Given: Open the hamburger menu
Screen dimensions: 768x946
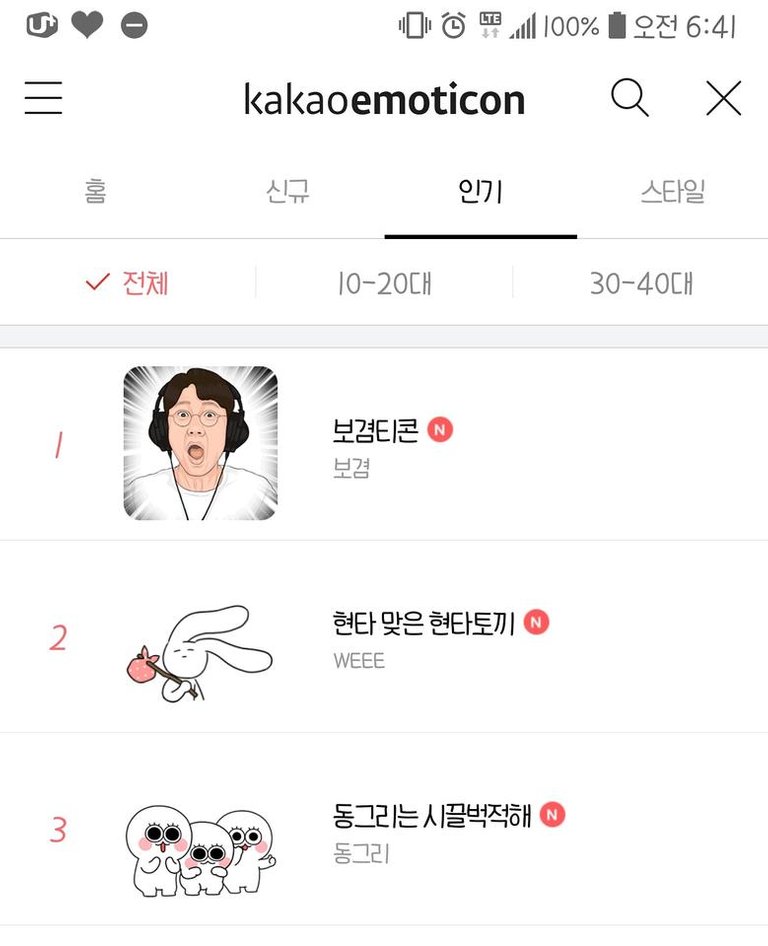Looking at the screenshot, I should (x=44, y=99).
